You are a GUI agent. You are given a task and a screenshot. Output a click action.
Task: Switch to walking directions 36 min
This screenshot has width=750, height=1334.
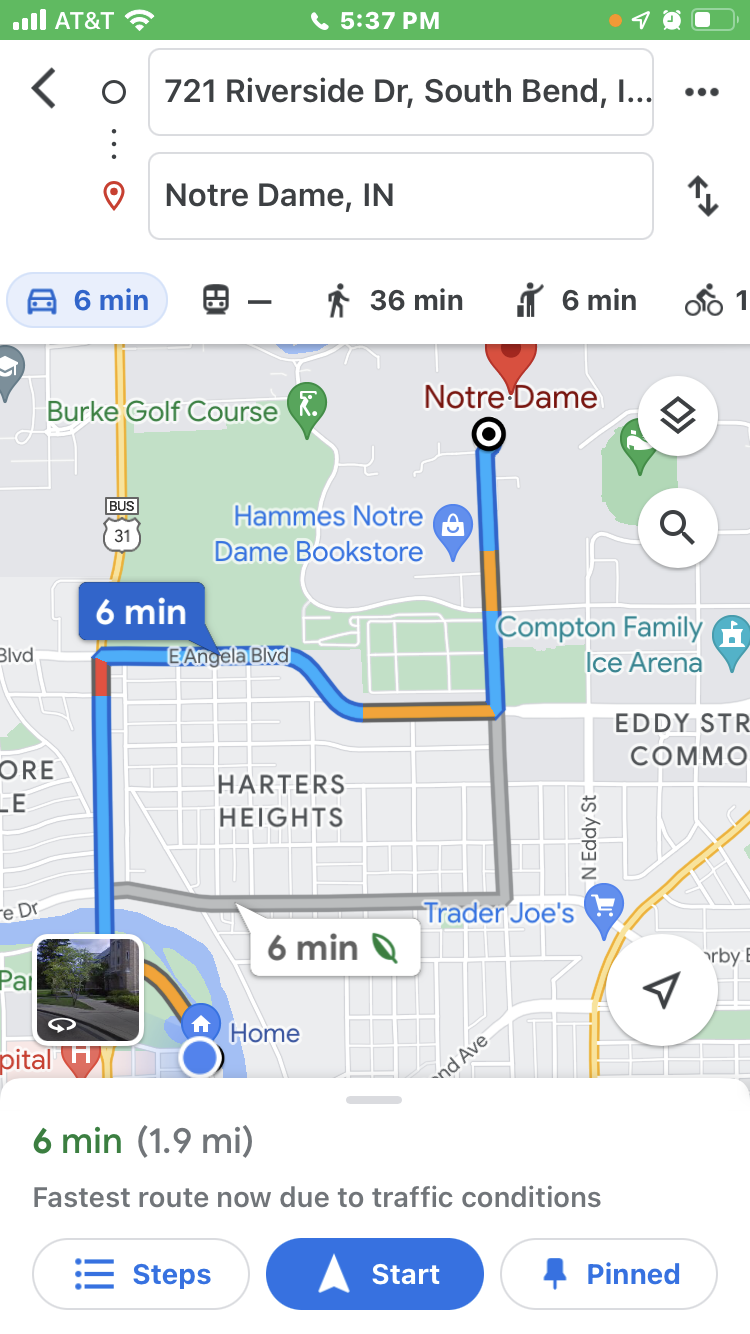coord(396,300)
